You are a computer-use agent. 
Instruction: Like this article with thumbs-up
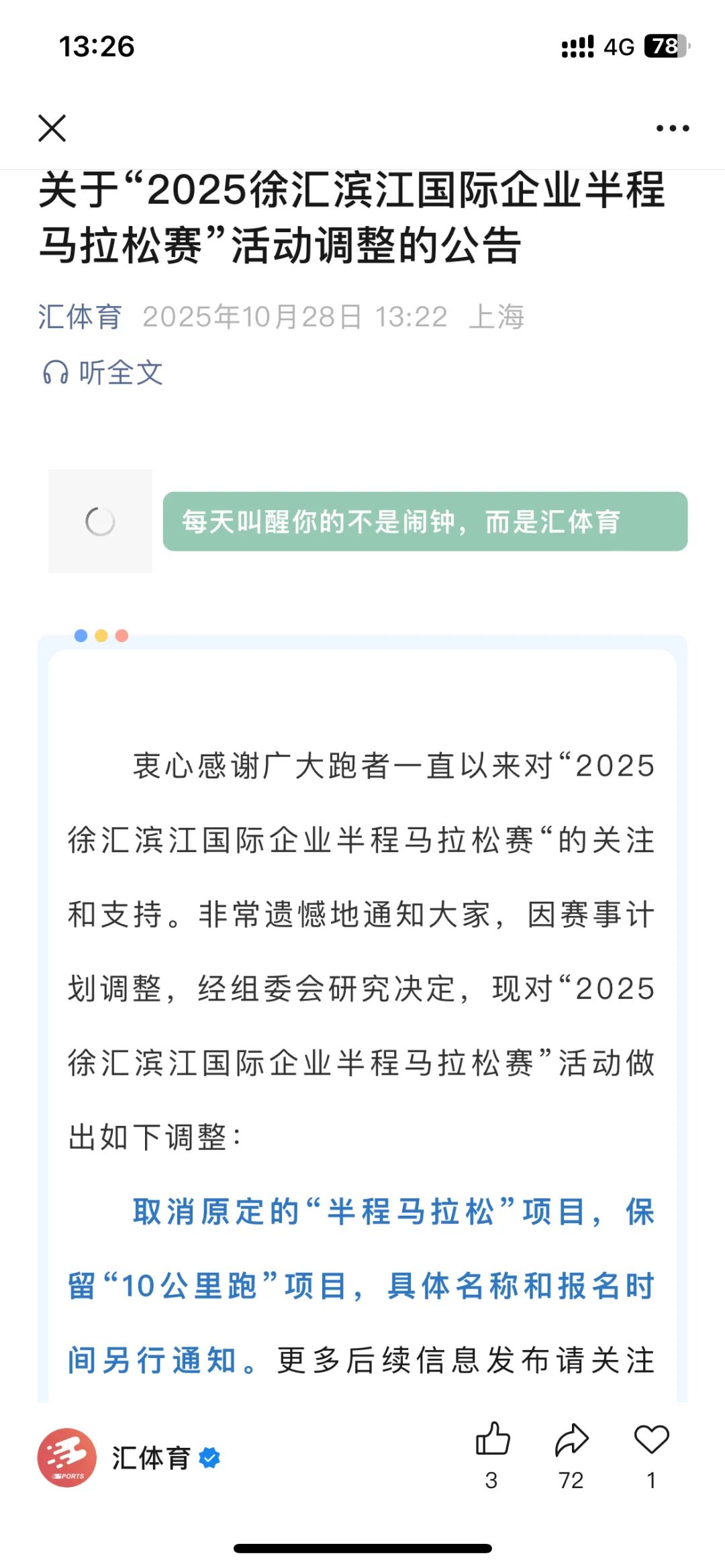pos(493,1440)
